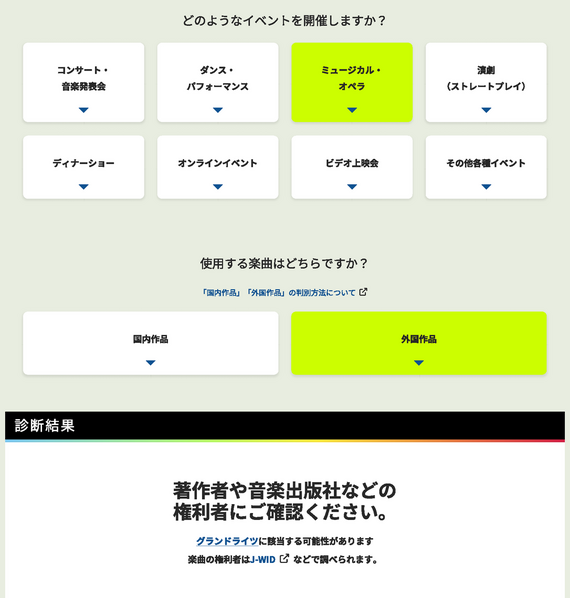
Task: Select 国内作品 as the music type
Action: 151,343
